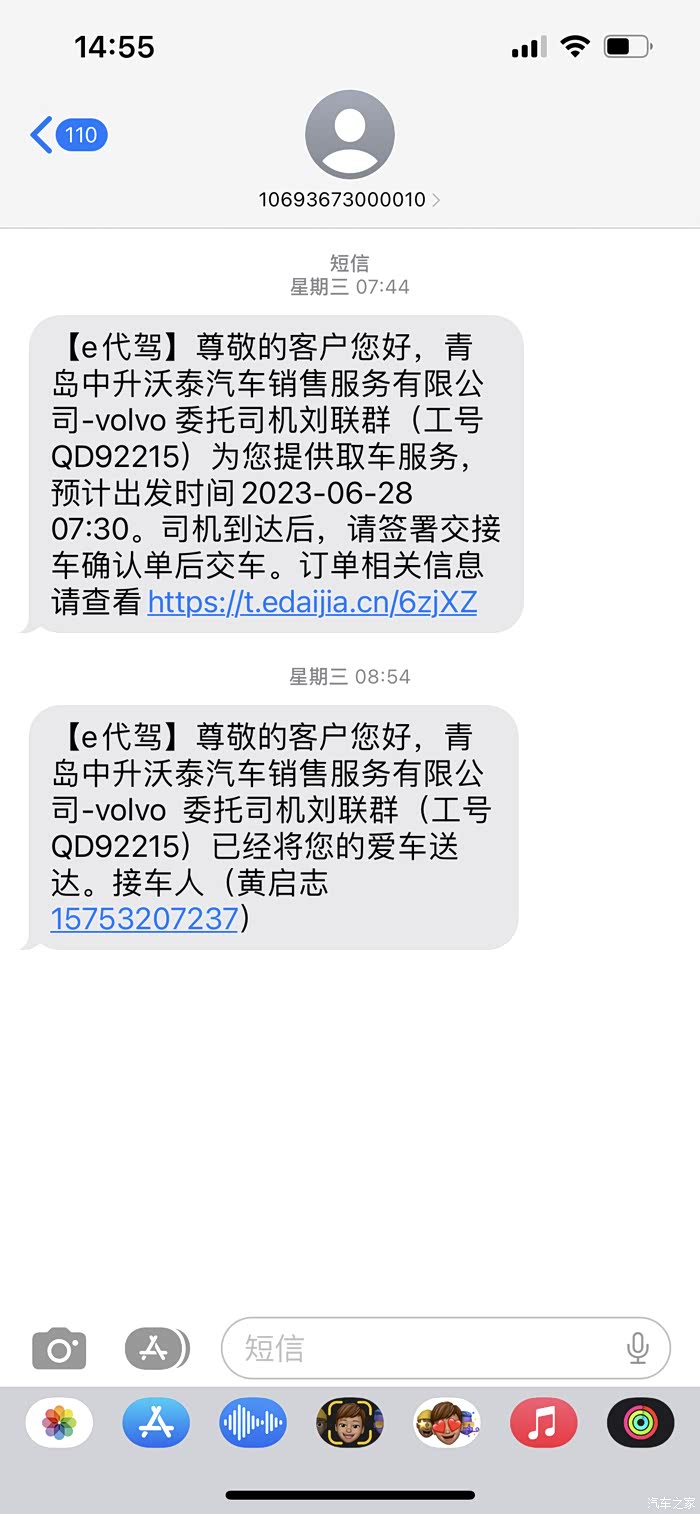Screen dimensions: 700x1514
Task: Open the Memoji stickers app
Action: [x=447, y=1422]
